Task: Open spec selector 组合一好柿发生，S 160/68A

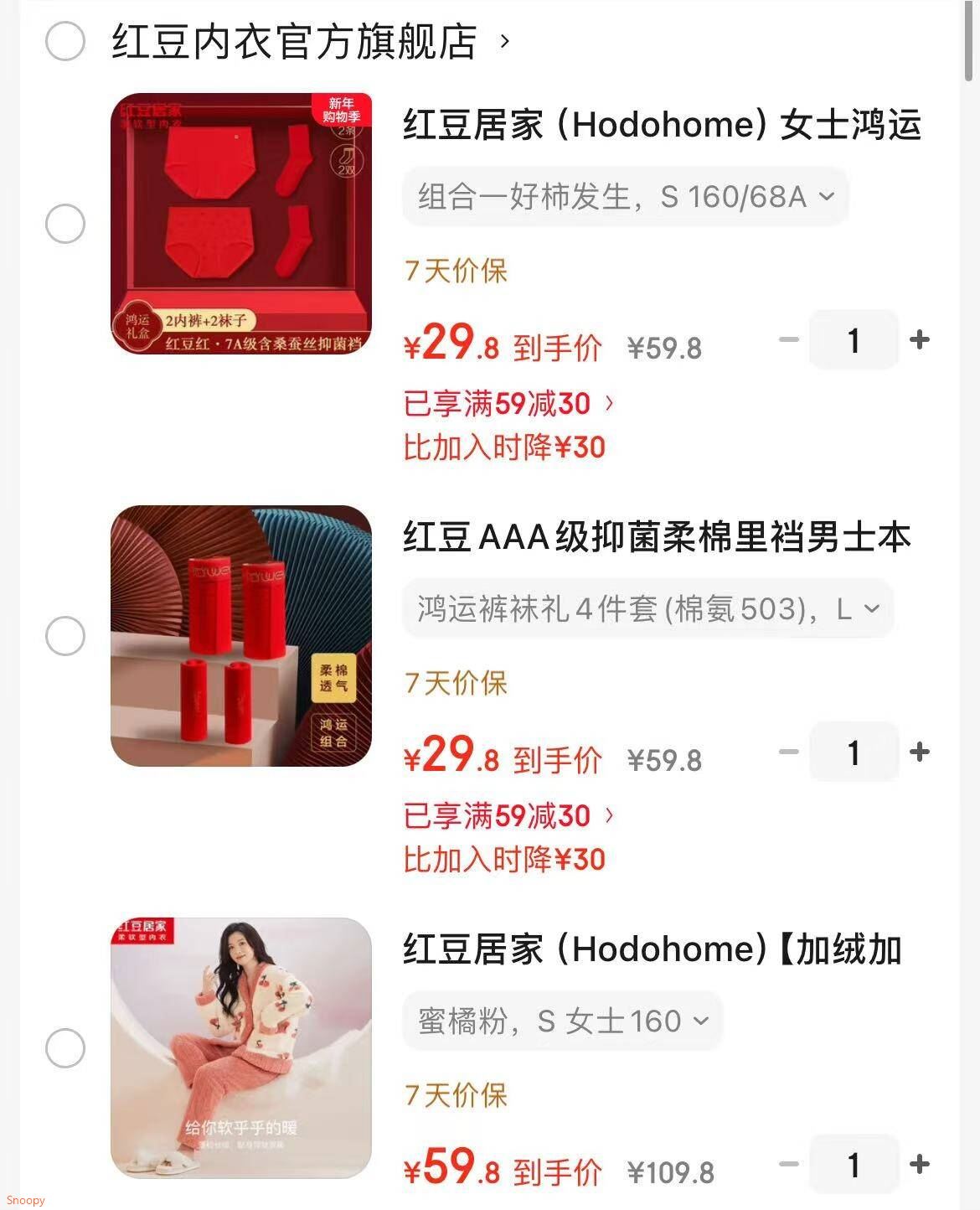Action: (x=624, y=197)
